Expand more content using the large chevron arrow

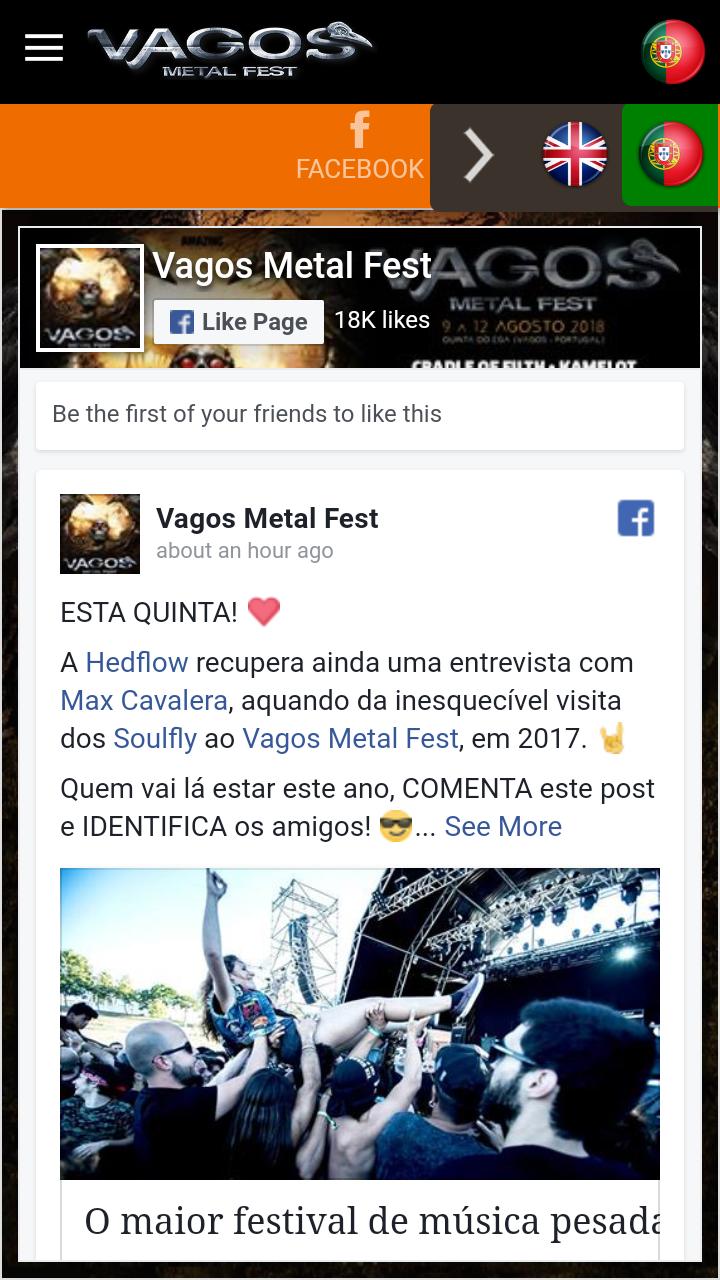(479, 155)
